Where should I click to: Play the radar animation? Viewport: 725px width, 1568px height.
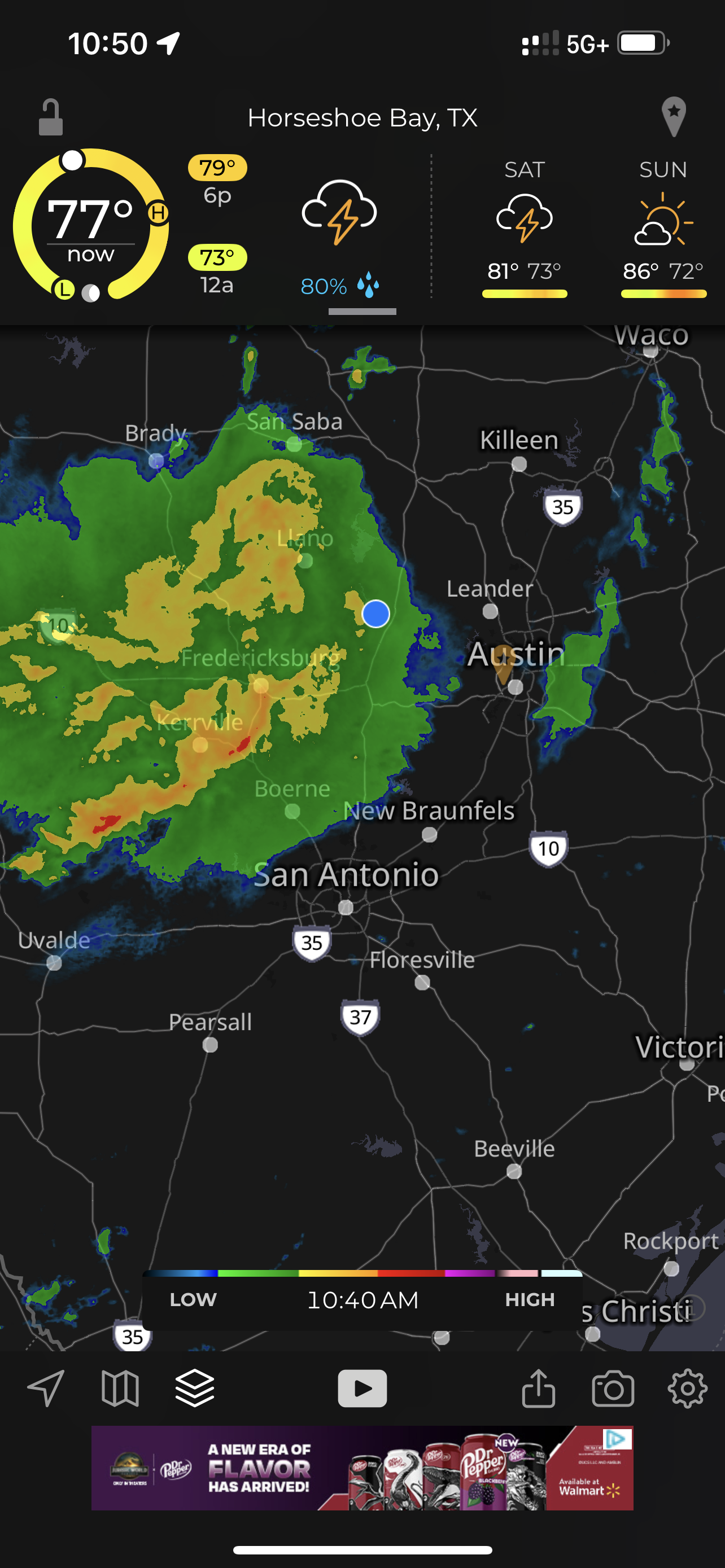point(362,1389)
